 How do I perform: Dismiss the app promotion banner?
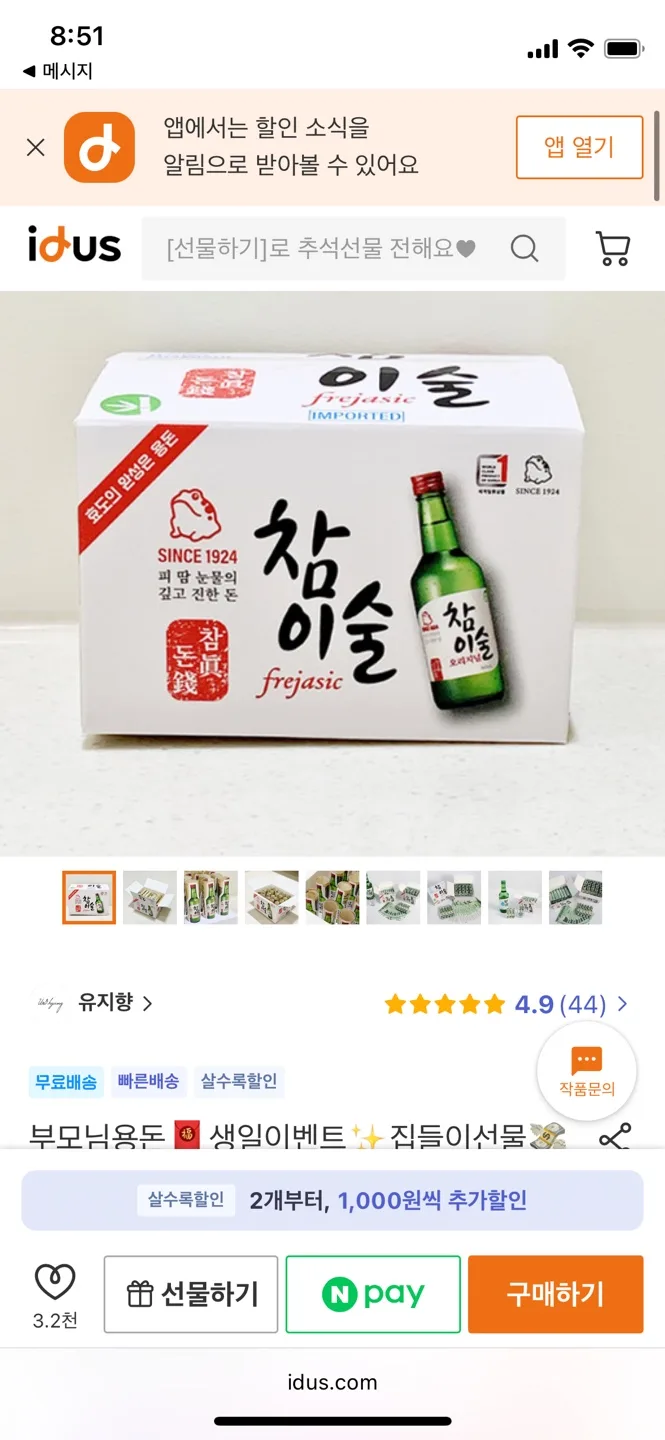(36, 148)
